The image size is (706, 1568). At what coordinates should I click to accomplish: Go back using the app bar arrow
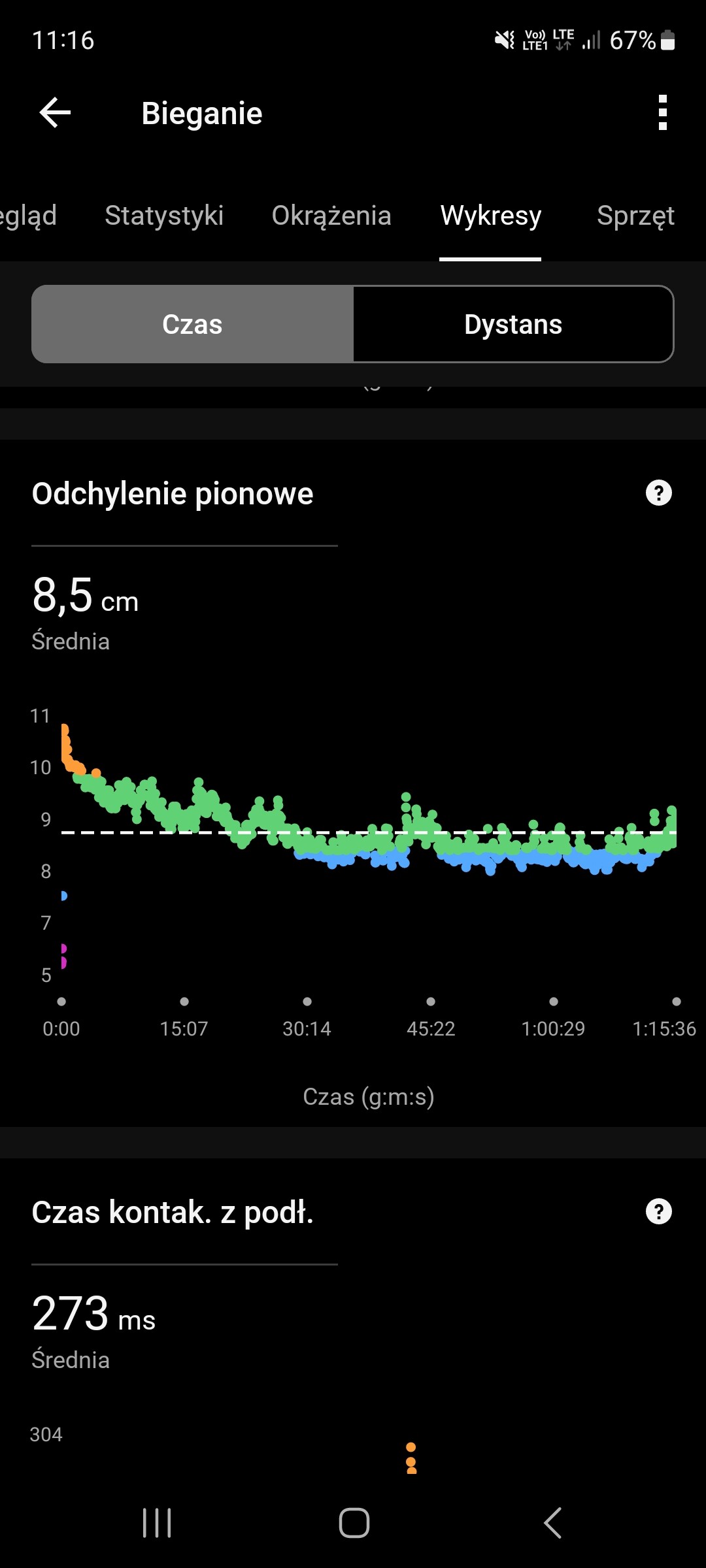(x=55, y=113)
